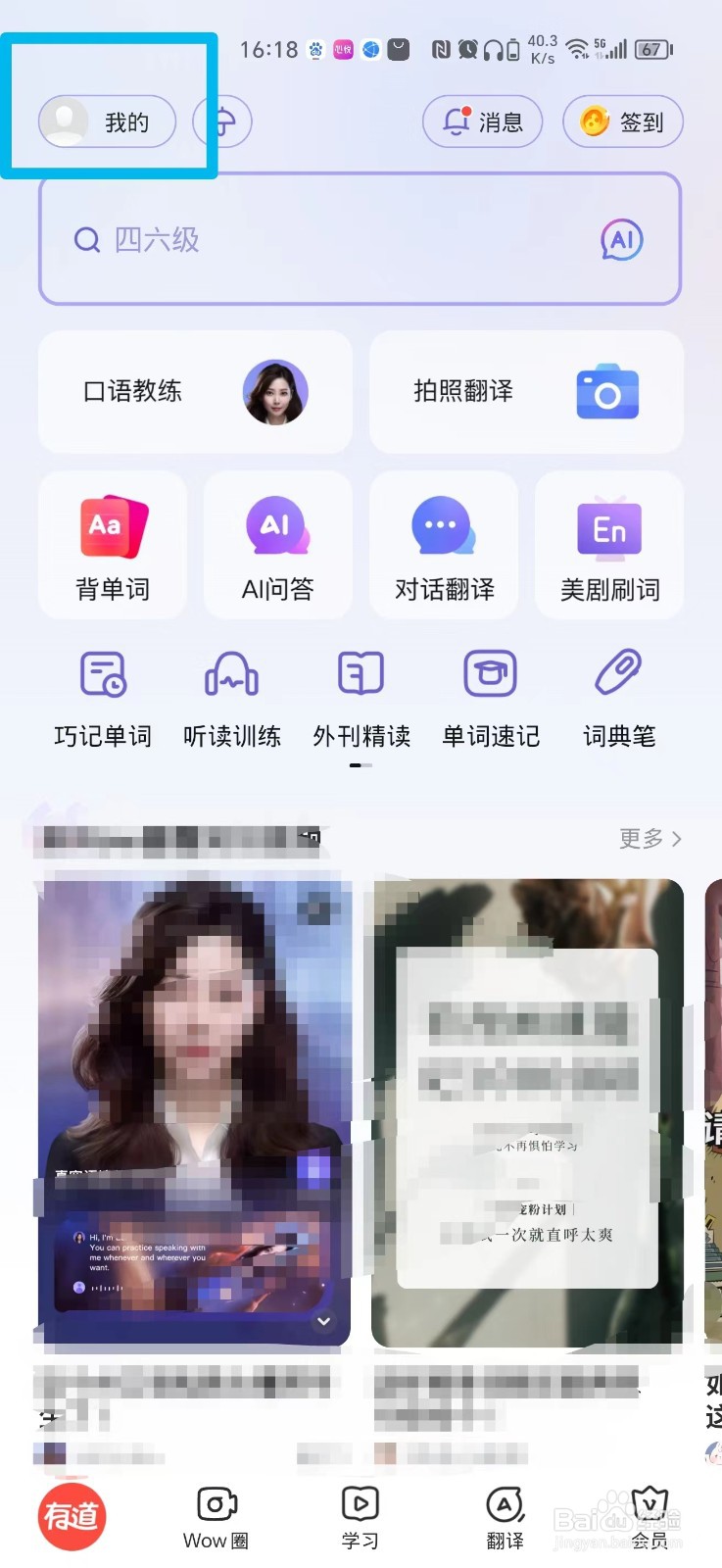Tap the AI chat icon in search bar
This screenshot has width=722, height=1568.
point(621,239)
